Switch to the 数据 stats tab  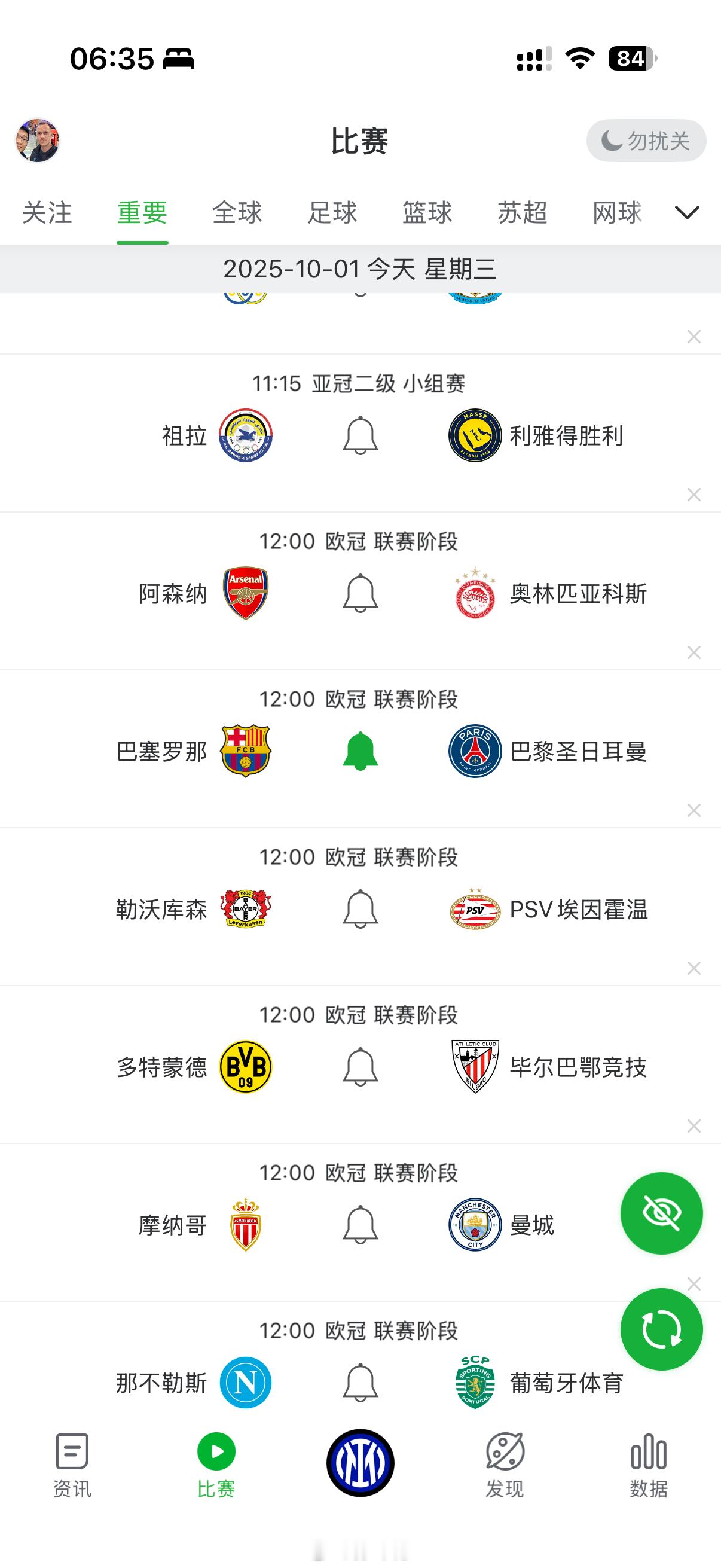tap(649, 1465)
